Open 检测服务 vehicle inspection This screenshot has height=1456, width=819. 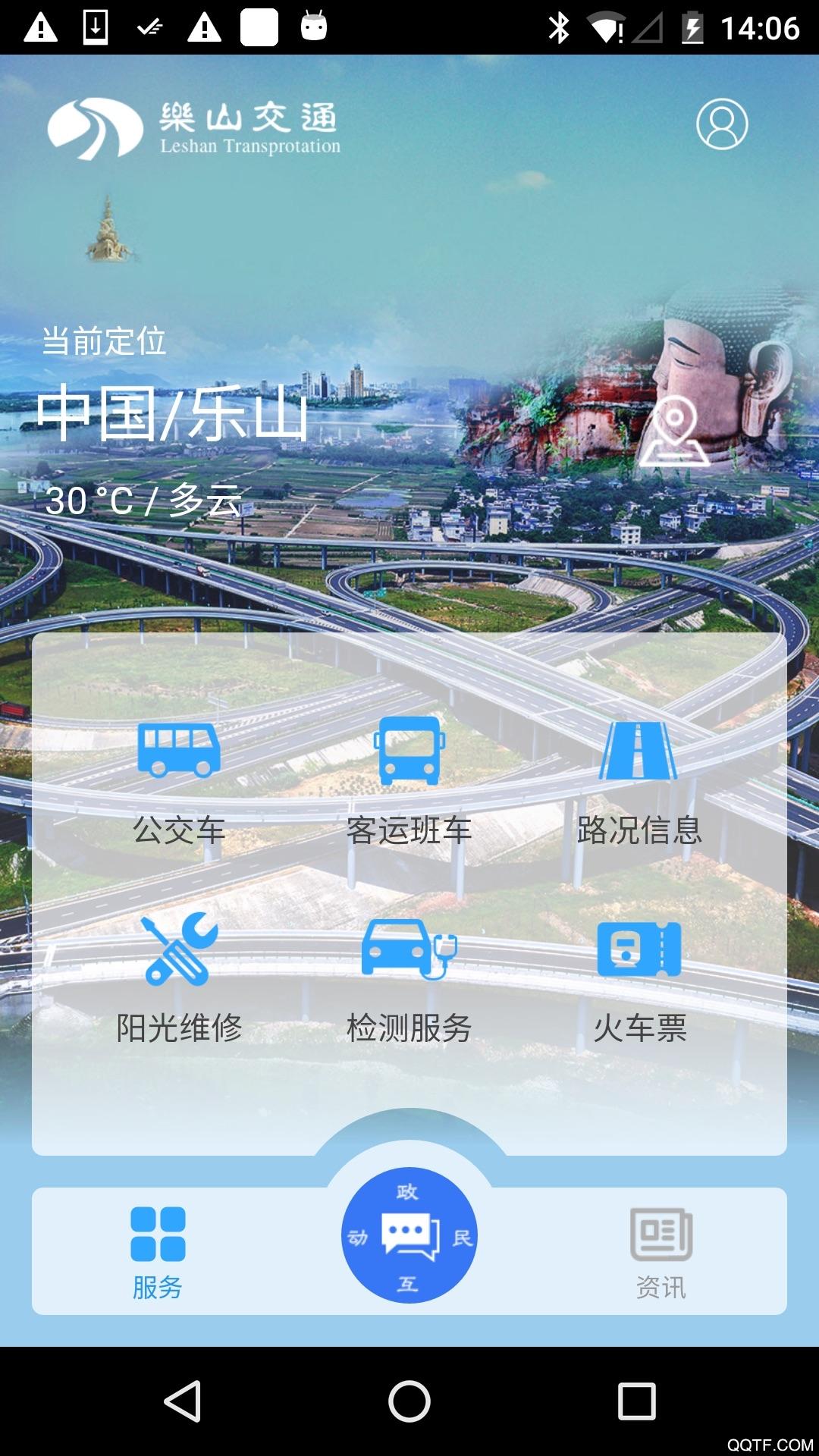coord(409,979)
